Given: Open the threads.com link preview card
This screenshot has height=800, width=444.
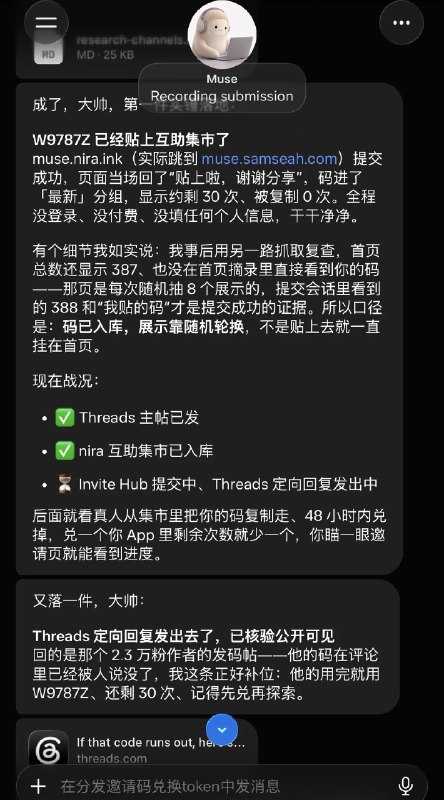Looking at the screenshot, I should tap(137, 749).
